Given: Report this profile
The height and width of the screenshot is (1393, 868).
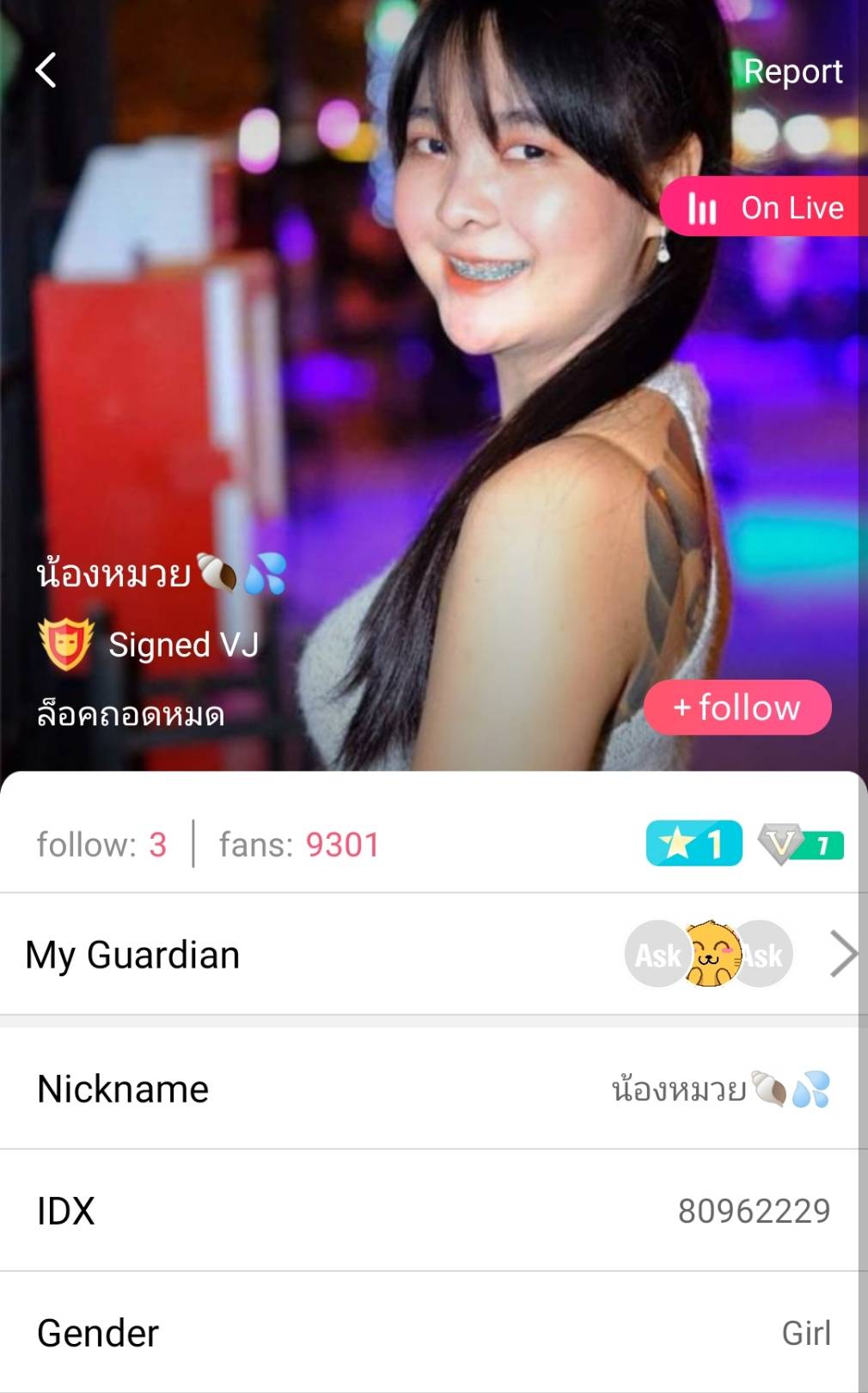Looking at the screenshot, I should pyautogui.click(x=792, y=71).
